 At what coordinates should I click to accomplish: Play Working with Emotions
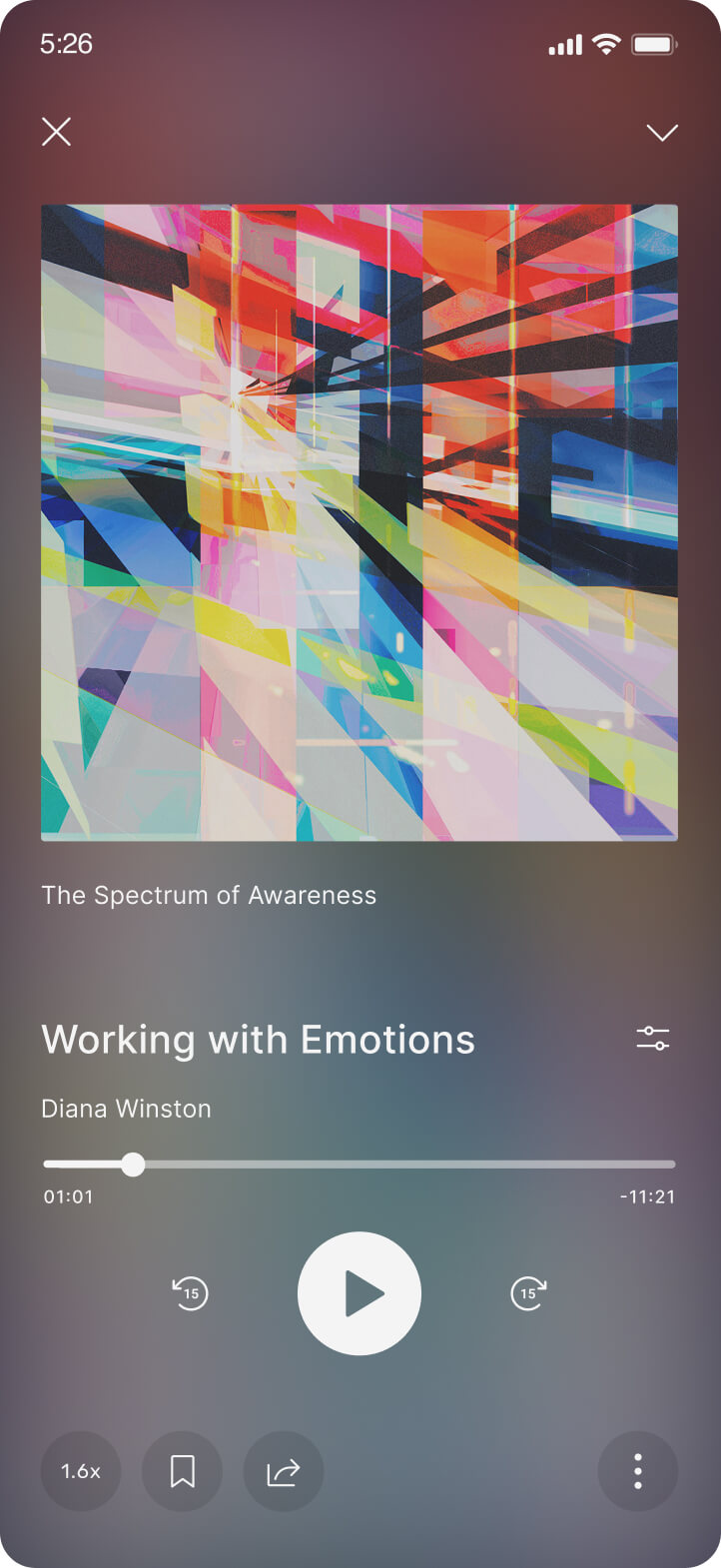pyautogui.click(x=360, y=1293)
